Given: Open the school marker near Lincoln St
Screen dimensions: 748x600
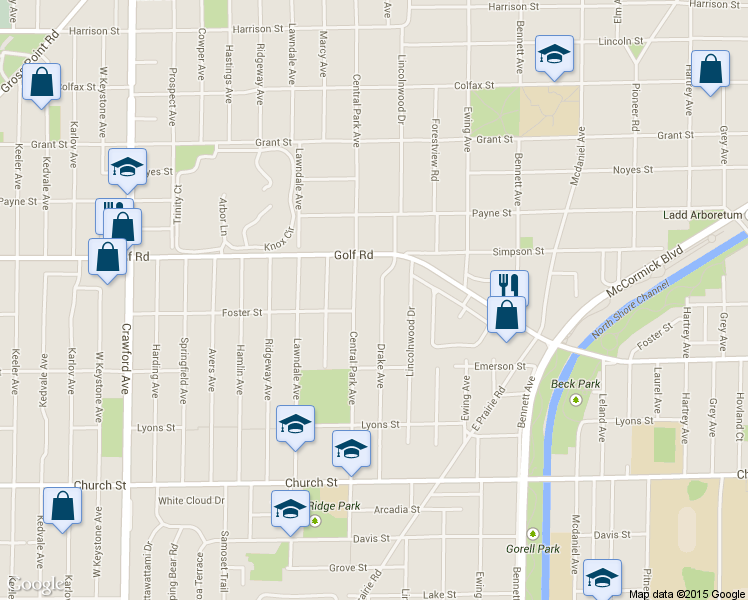Looking at the screenshot, I should coord(553,55).
